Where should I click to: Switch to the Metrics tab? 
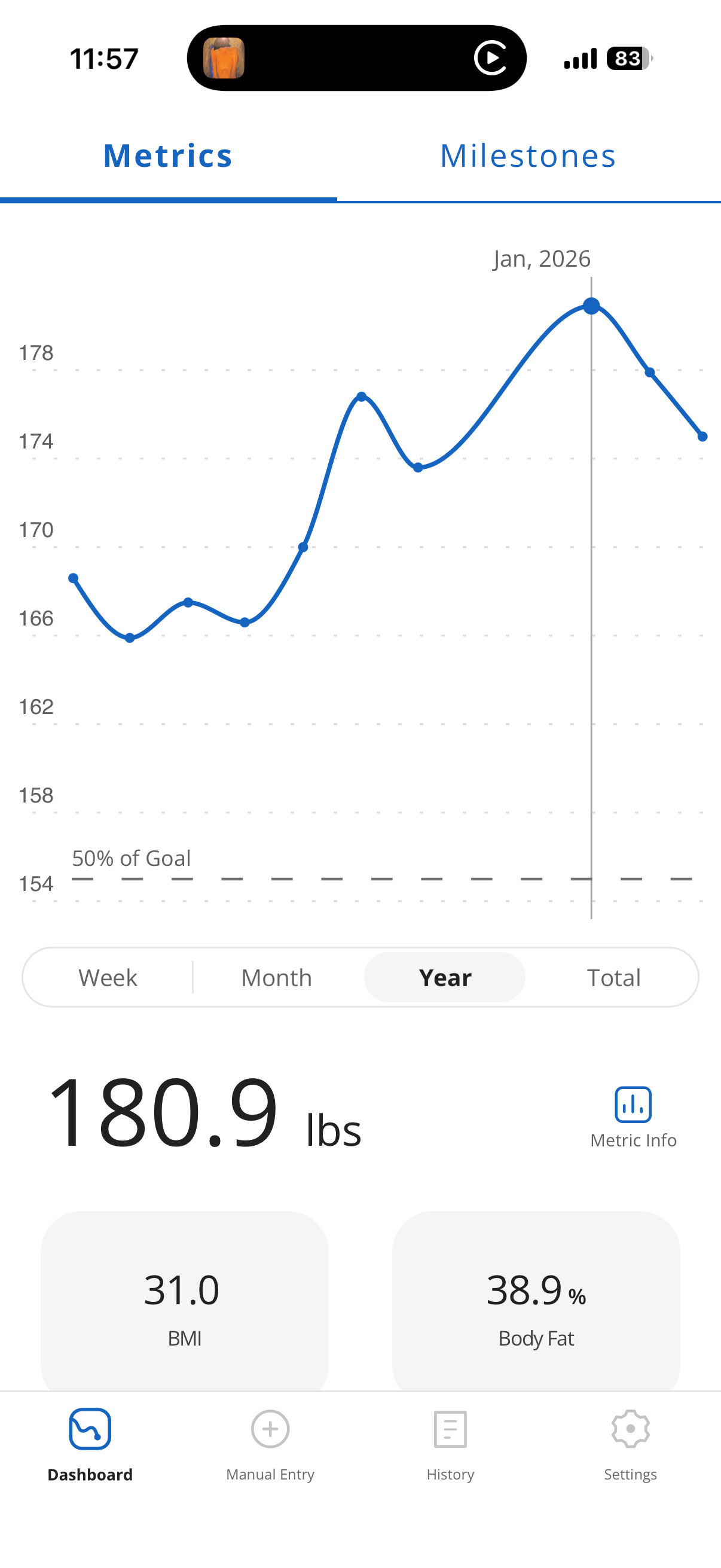point(168,156)
